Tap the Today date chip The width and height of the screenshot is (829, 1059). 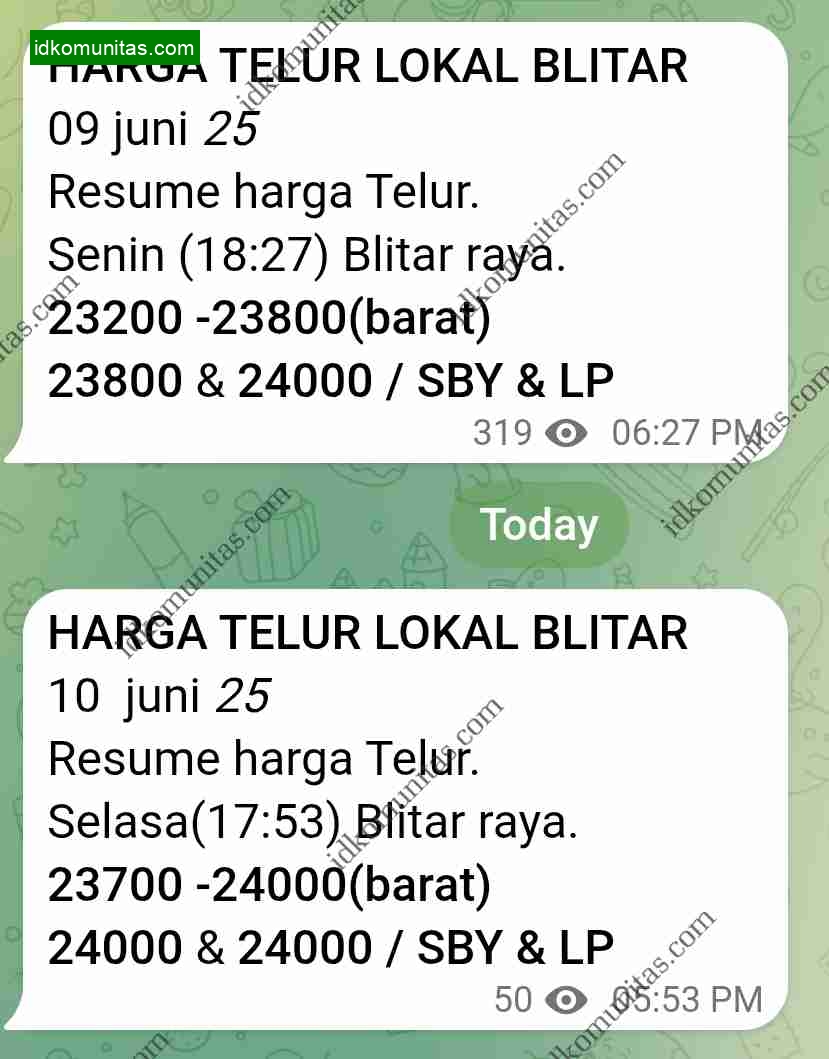(x=539, y=525)
